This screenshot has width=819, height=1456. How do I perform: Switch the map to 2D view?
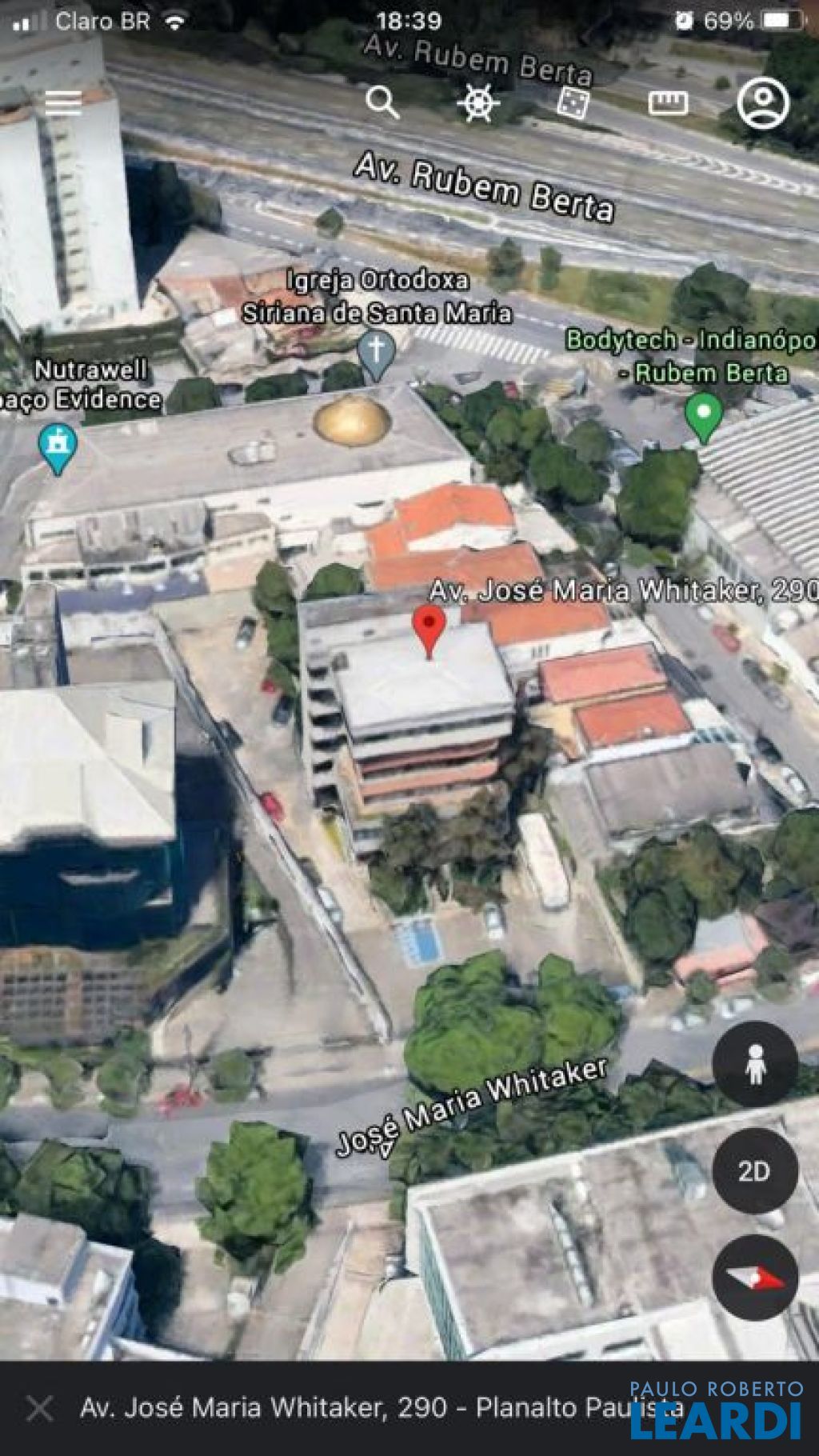[755, 1171]
